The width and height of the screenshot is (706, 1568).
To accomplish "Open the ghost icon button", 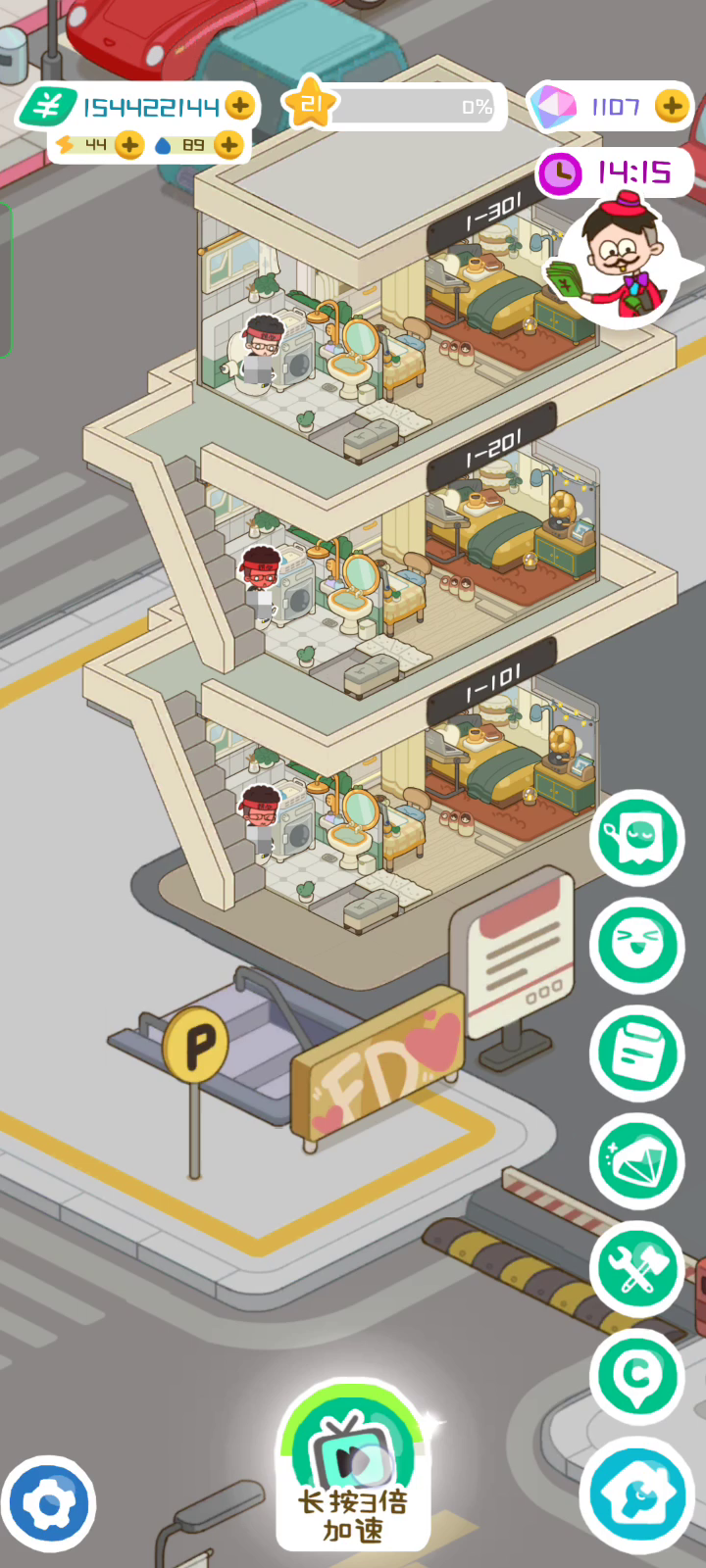I will pos(637,837).
